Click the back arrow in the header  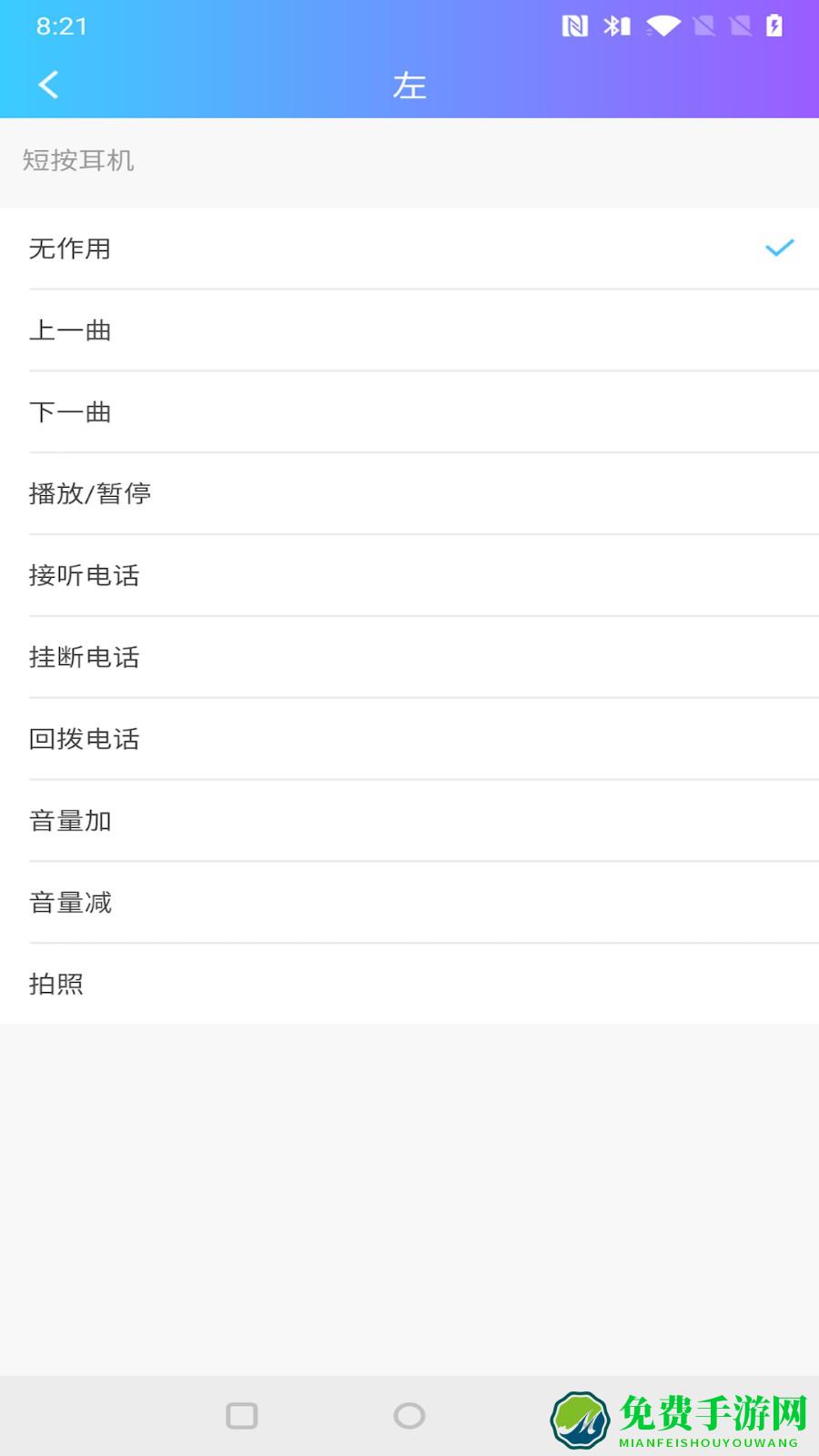coord(47,85)
